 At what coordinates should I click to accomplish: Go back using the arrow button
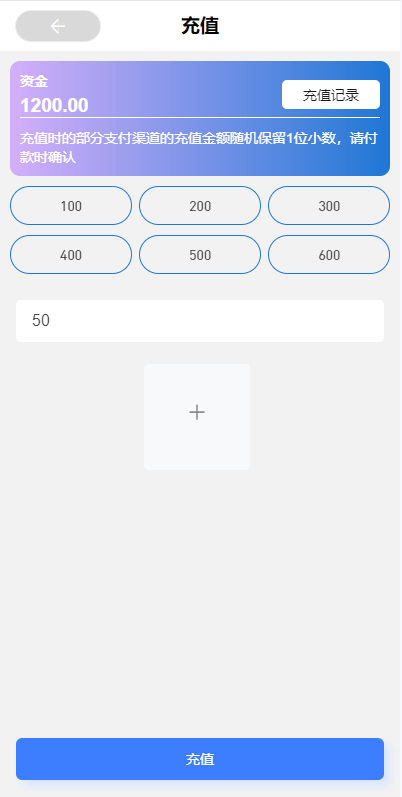click(58, 26)
